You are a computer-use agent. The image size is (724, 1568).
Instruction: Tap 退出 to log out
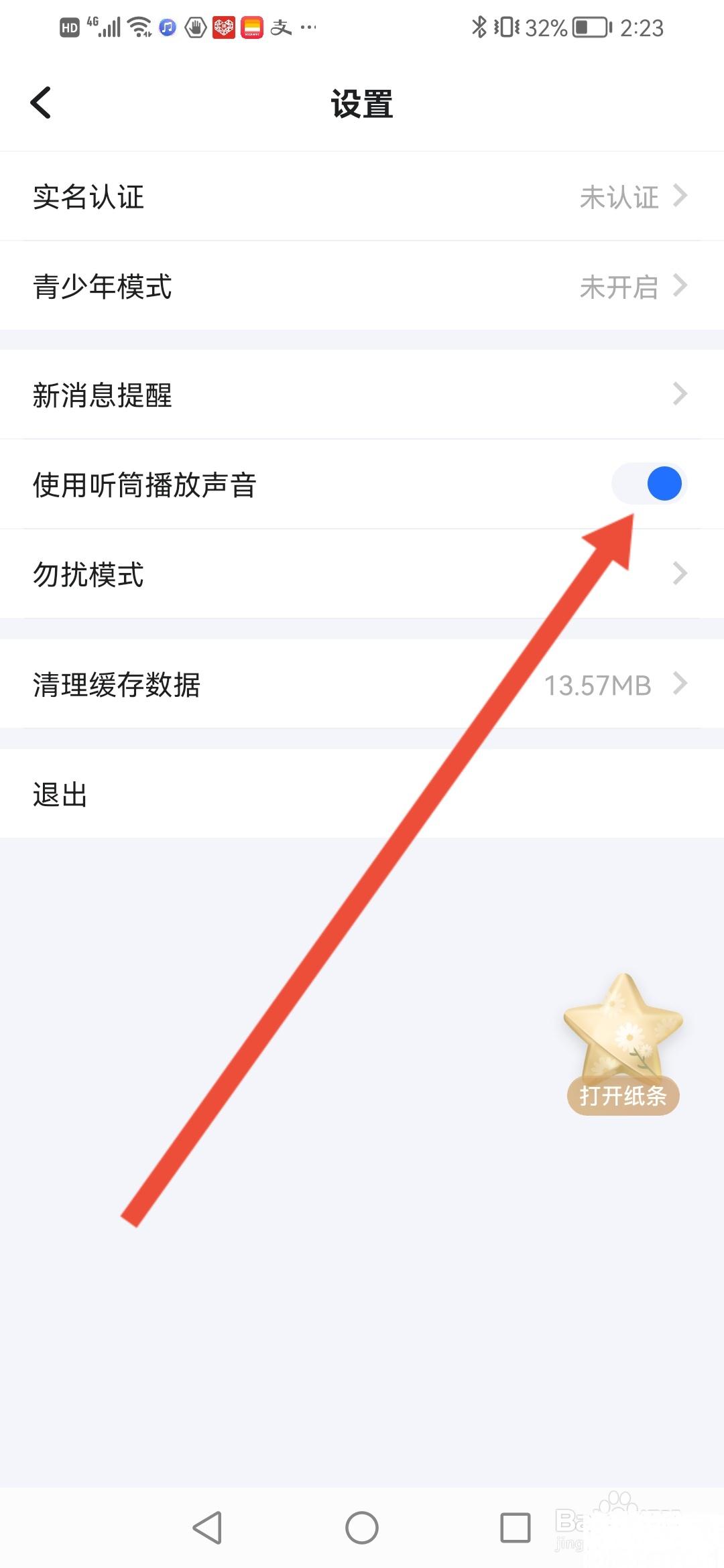tap(362, 795)
